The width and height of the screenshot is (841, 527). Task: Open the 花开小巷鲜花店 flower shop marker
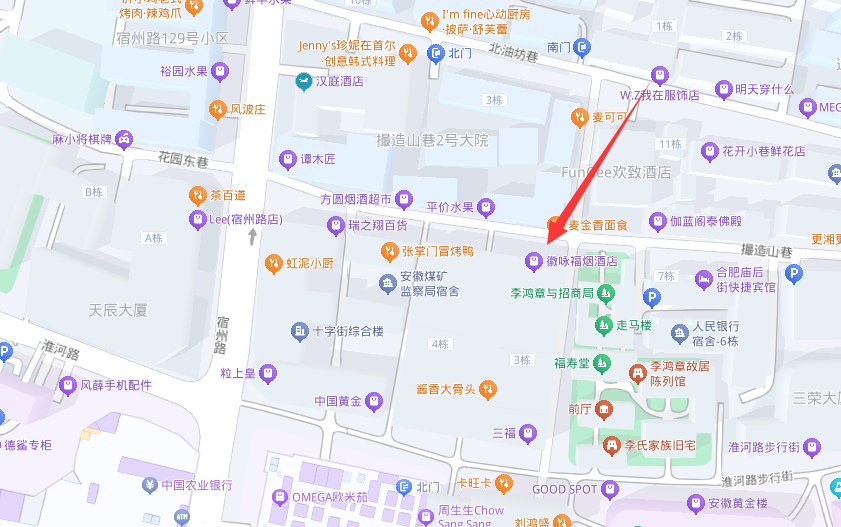pos(710,151)
